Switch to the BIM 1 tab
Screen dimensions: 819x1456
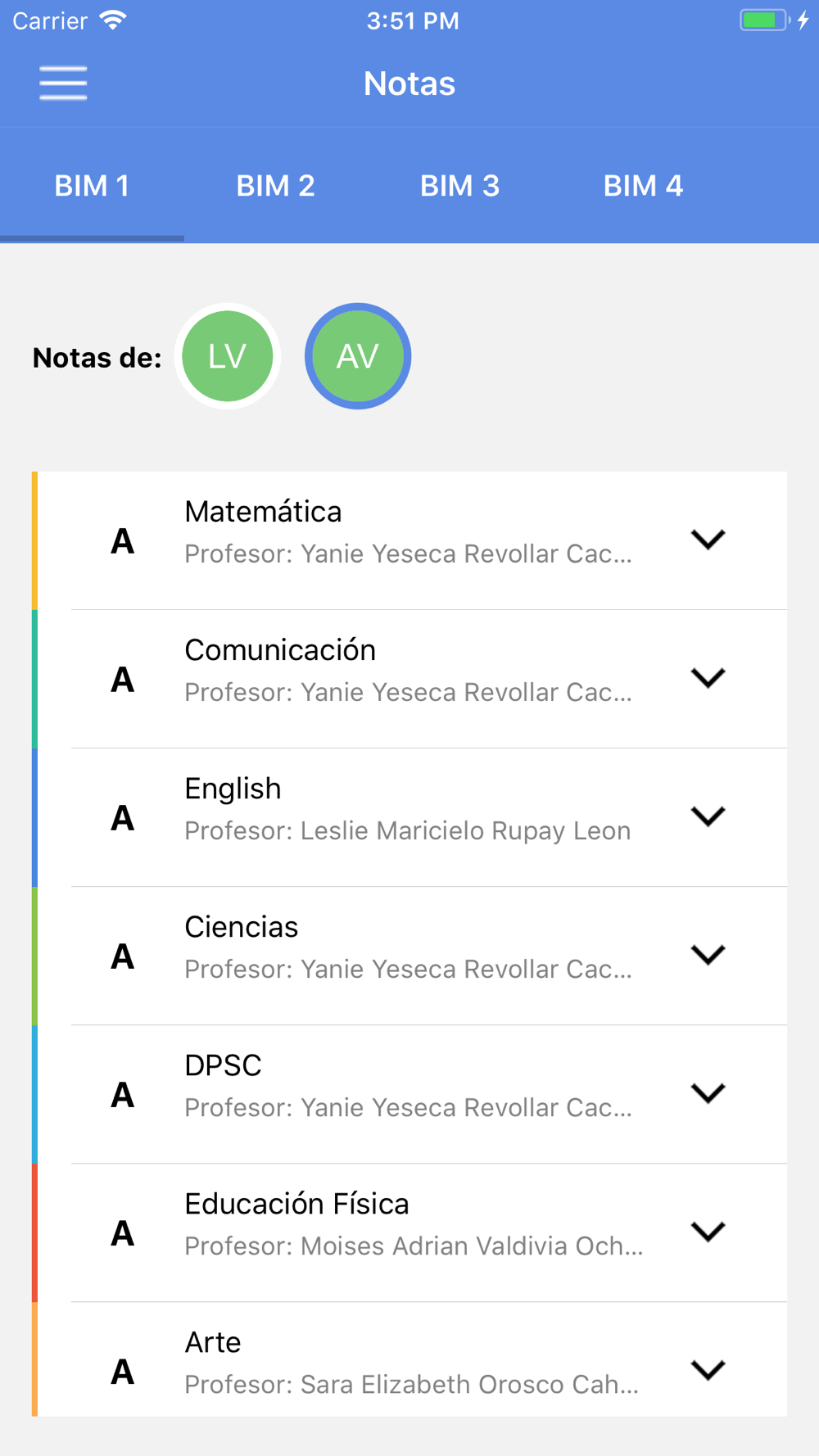point(92,186)
